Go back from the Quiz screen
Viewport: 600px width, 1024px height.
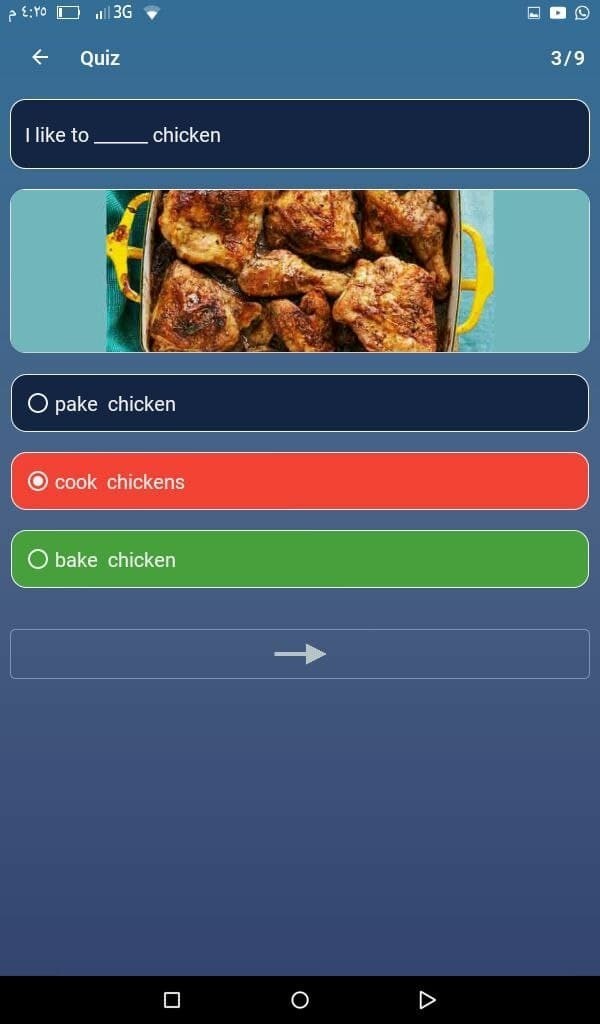pyautogui.click(x=40, y=58)
